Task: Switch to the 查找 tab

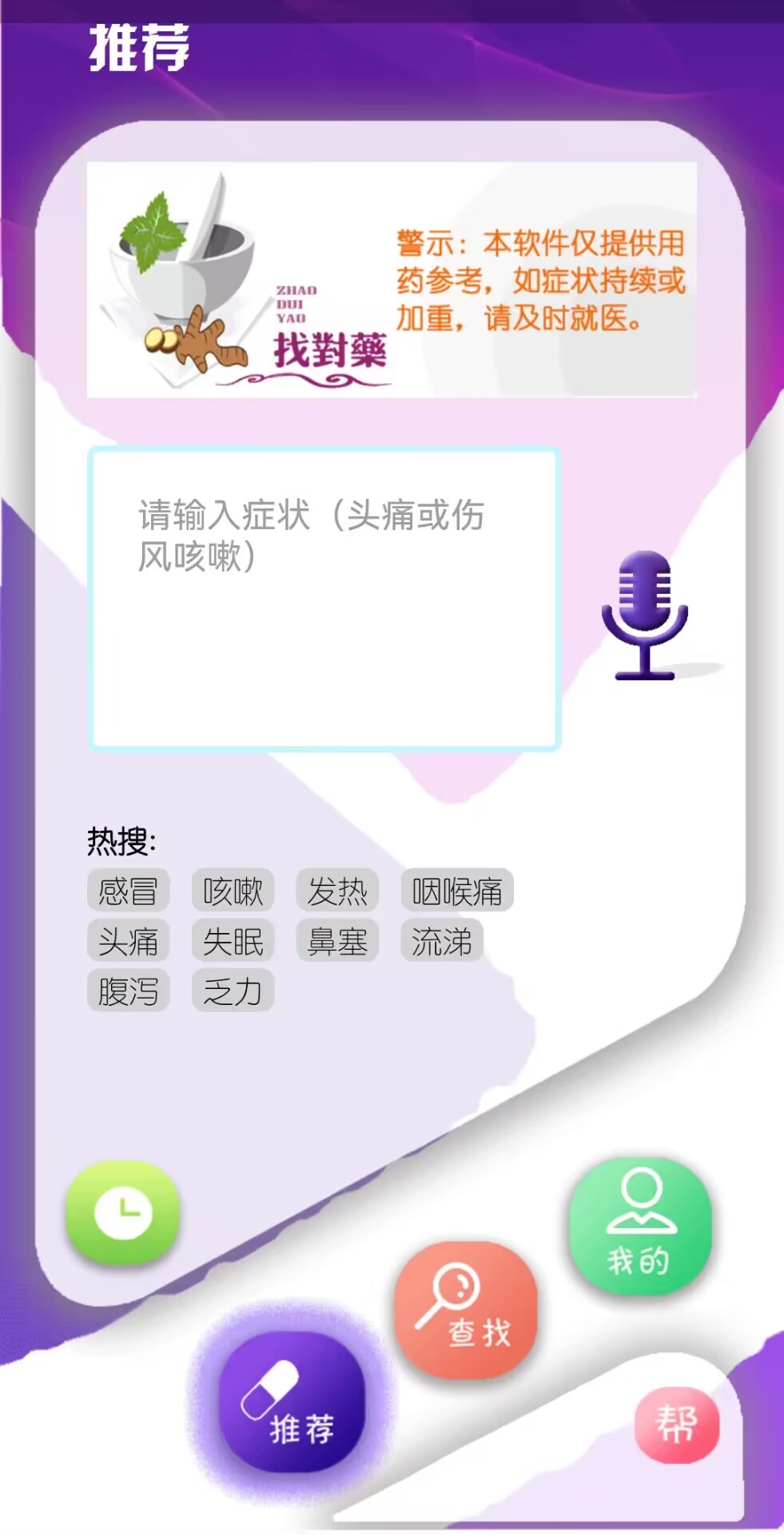Action: point(466,1310)
